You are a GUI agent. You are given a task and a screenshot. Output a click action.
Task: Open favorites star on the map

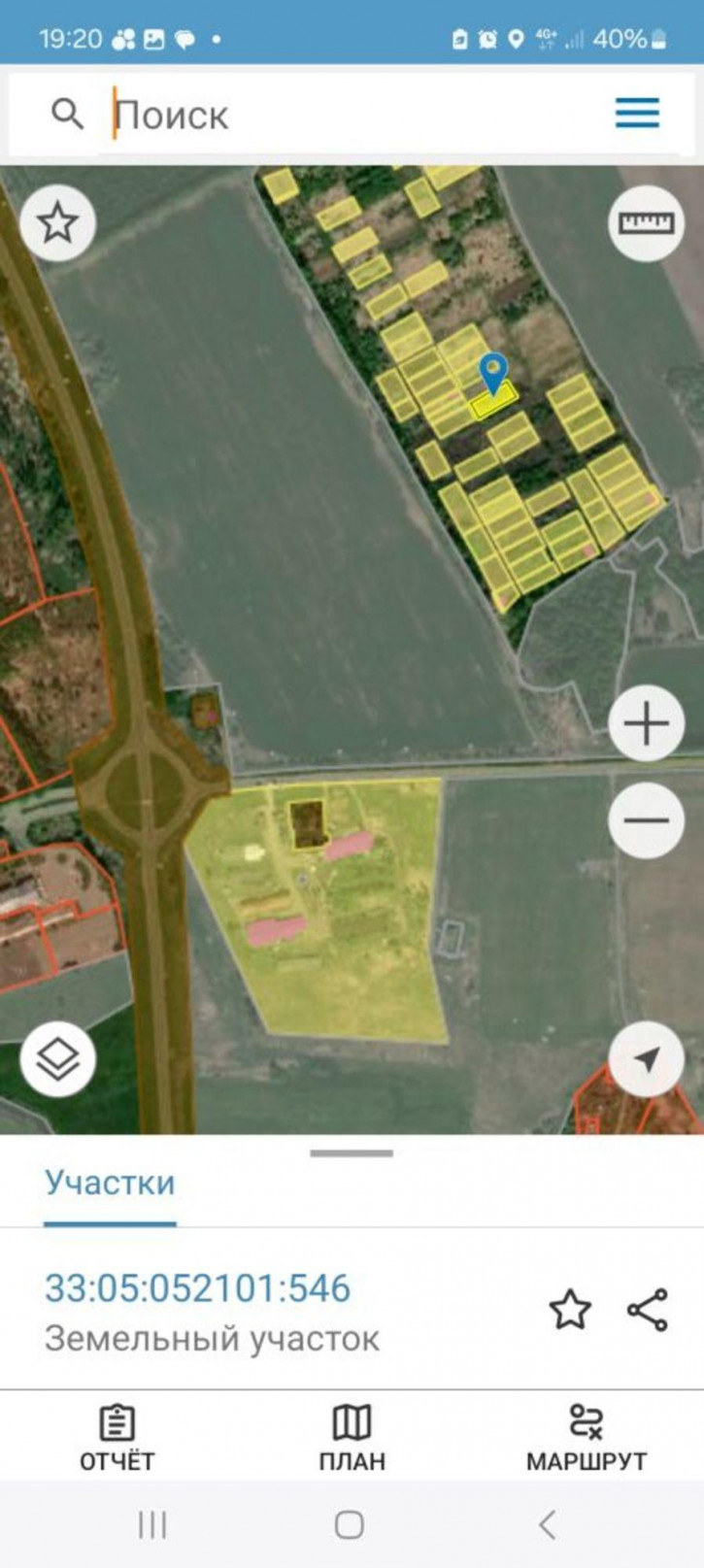point(58,223)
